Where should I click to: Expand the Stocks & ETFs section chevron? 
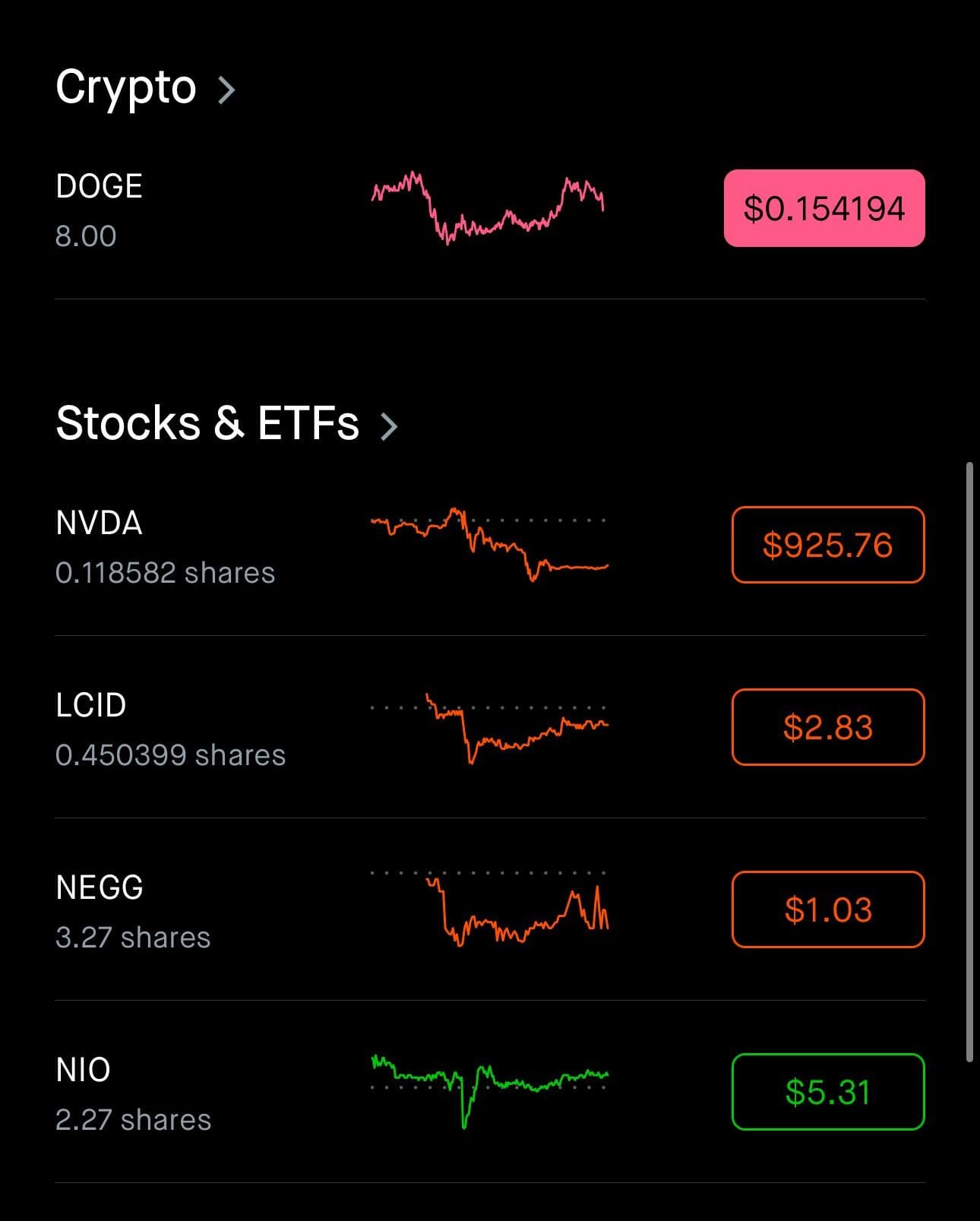click(x=390, y=428)
